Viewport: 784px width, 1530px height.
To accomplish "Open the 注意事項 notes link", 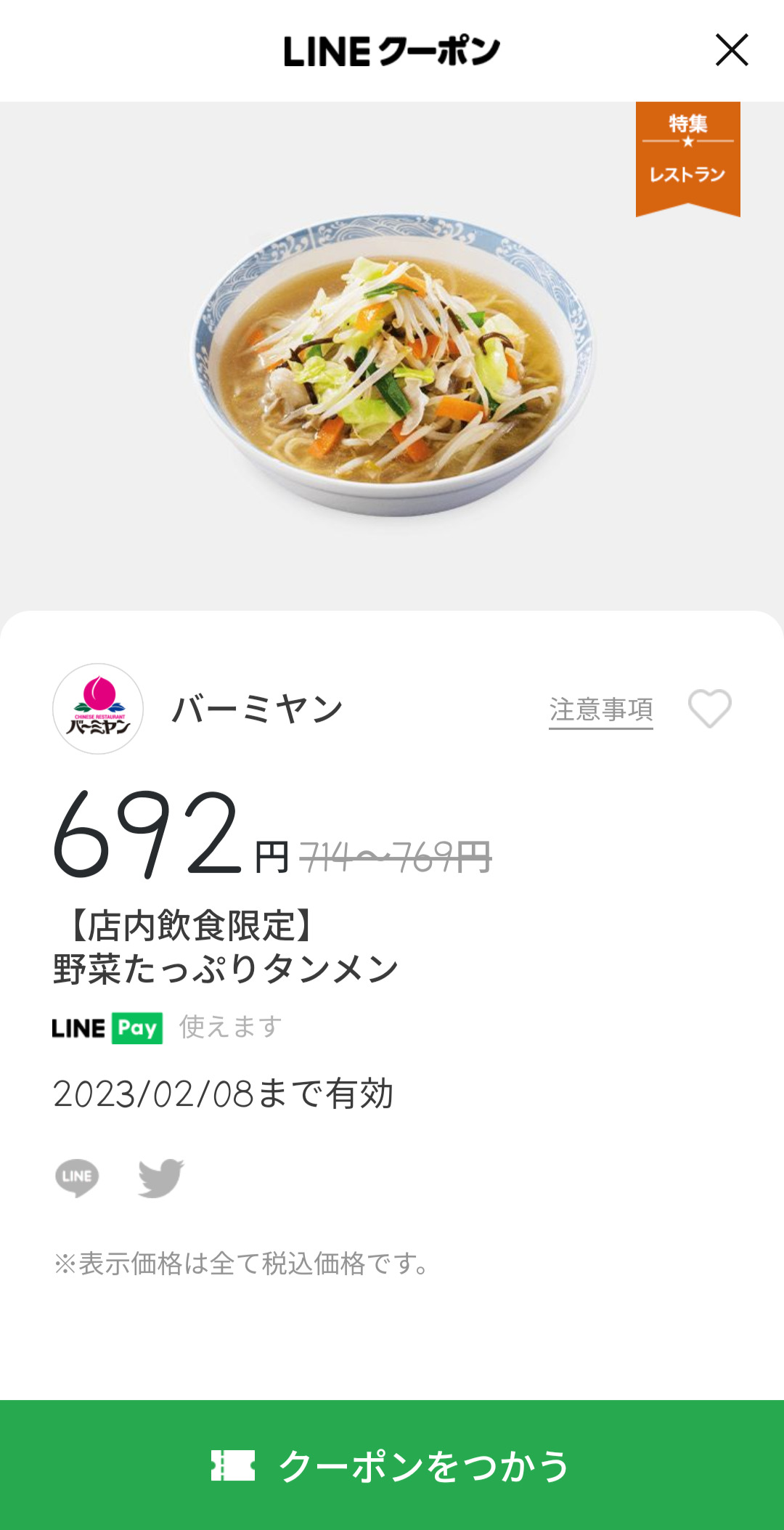I will [600, 709].
